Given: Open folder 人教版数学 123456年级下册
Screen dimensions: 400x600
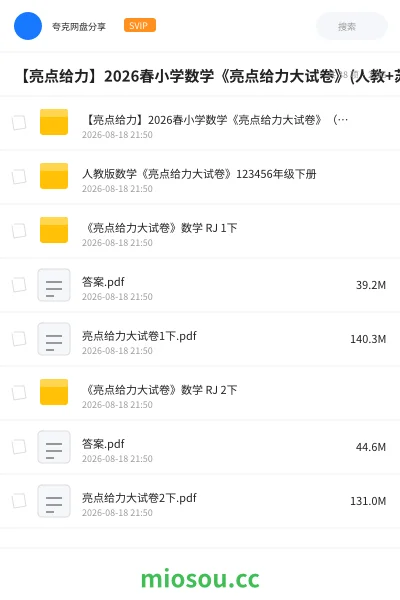Looking at the screenshot, I should tap(200, 177).
